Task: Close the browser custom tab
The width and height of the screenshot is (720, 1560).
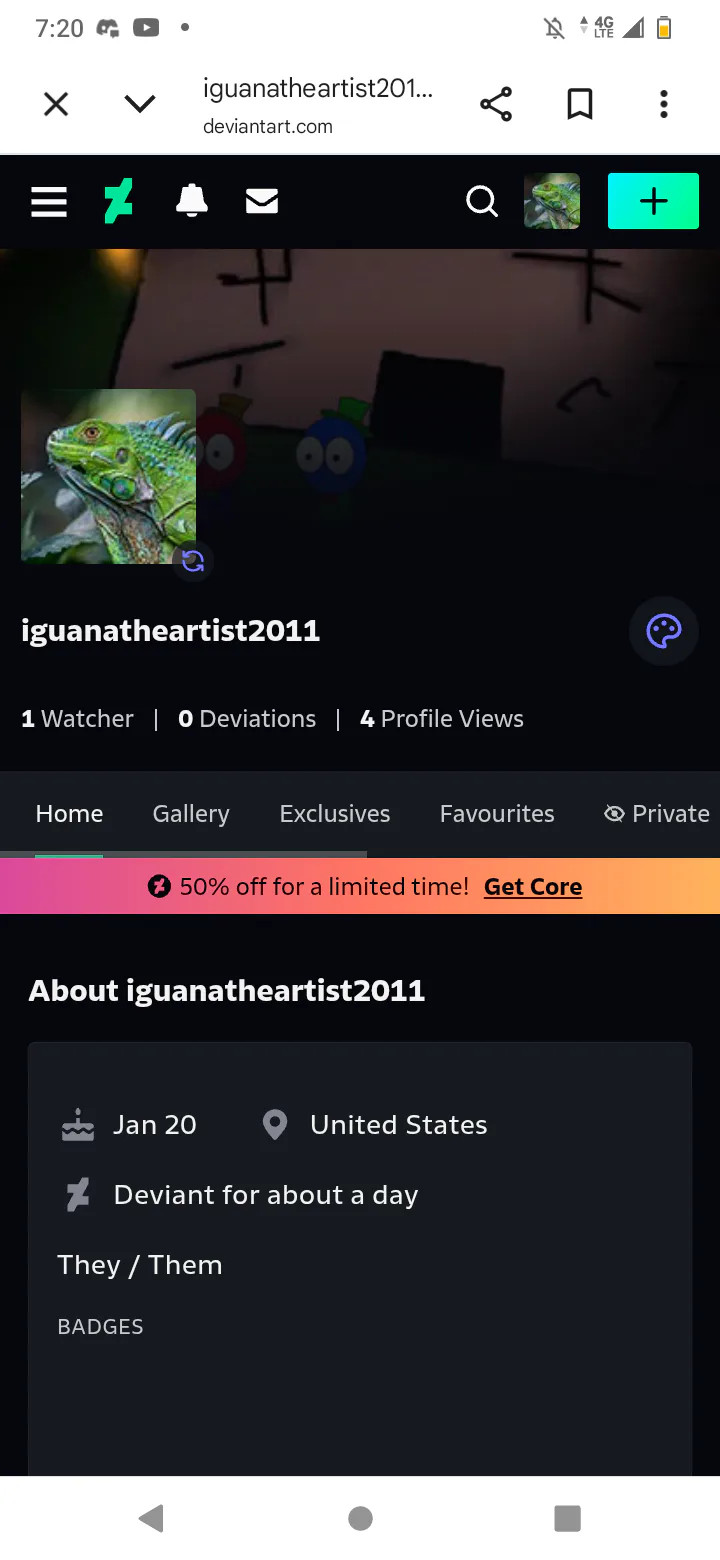Action: point(56,104)
